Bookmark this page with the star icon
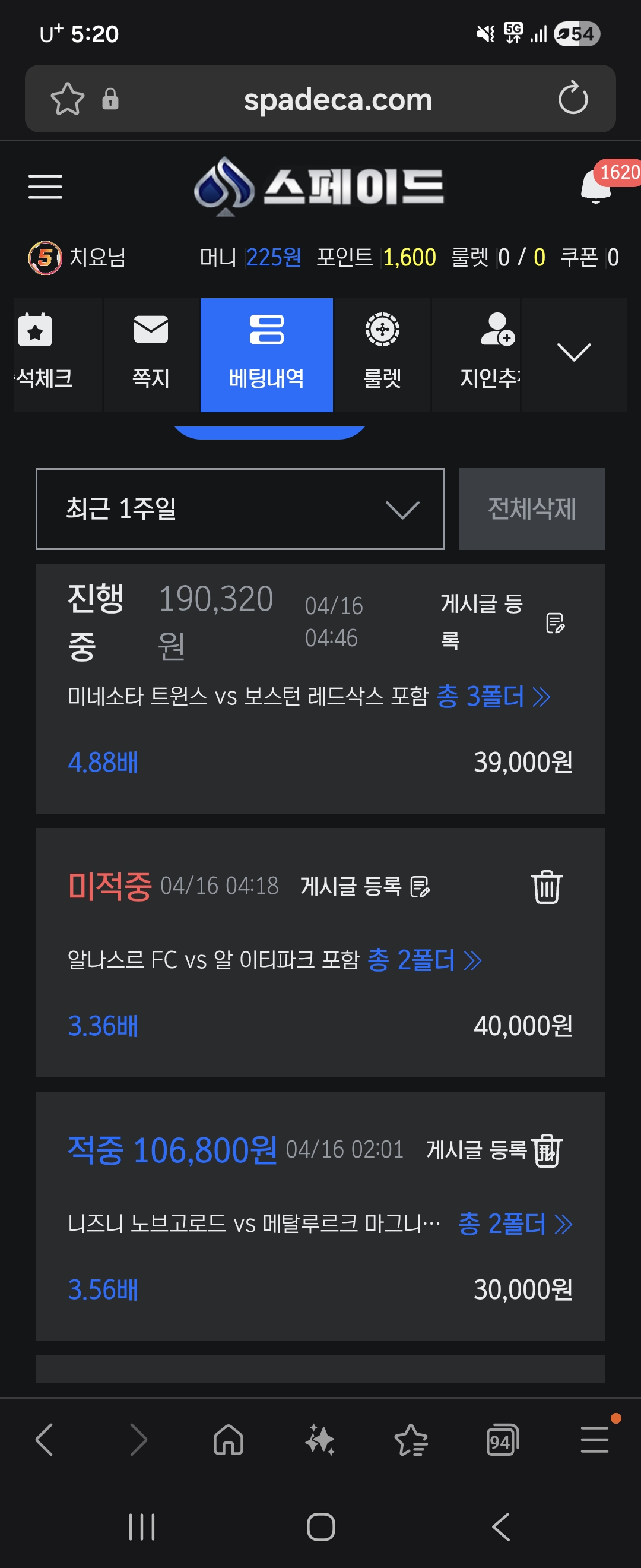Viewport: 641px width, 1568px height. pos(68,99)
